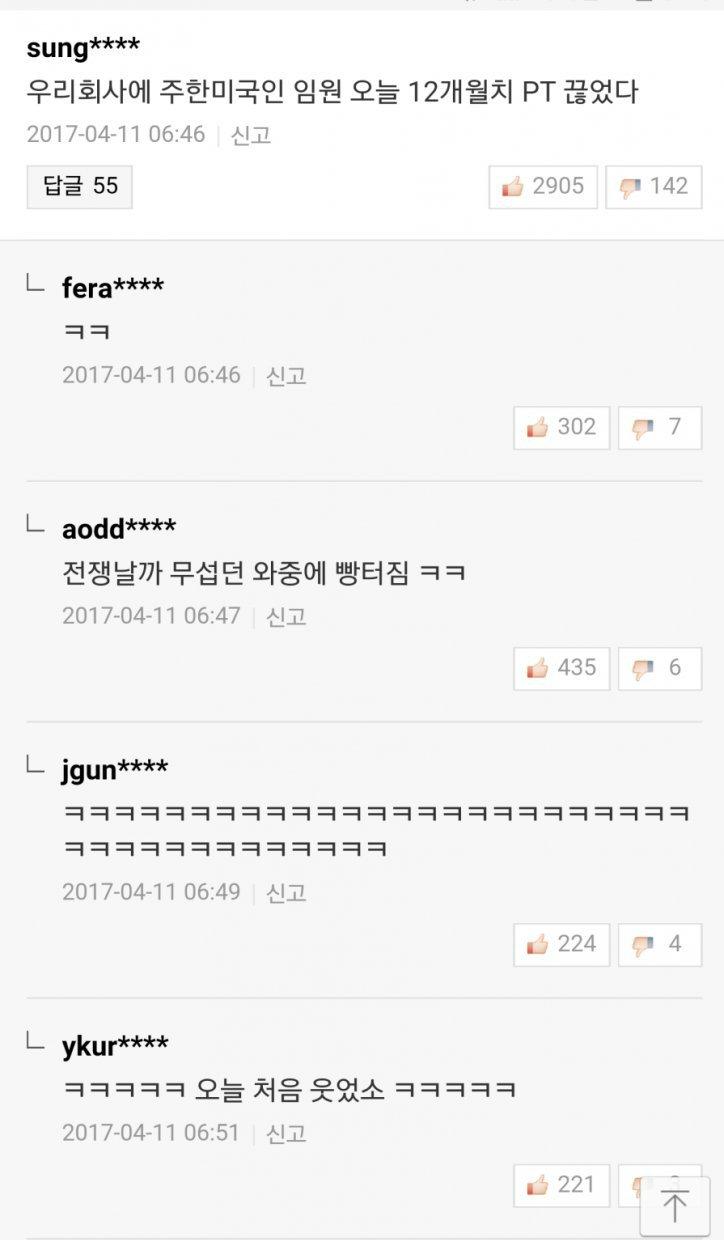Like ykur****'s reply with 221 likes
The height and width of the screenshot is (1240, 724).
561,1185
